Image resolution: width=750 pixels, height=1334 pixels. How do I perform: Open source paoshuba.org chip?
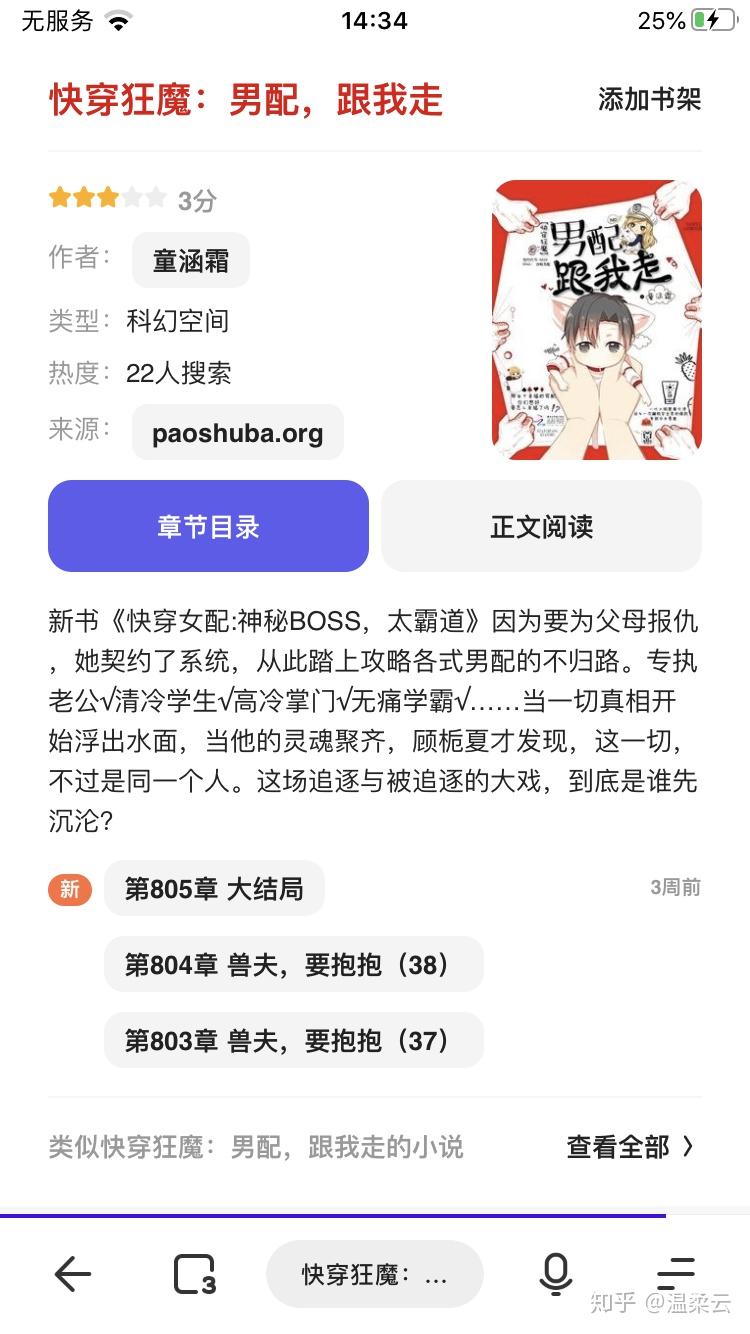(x=238, y=433)
